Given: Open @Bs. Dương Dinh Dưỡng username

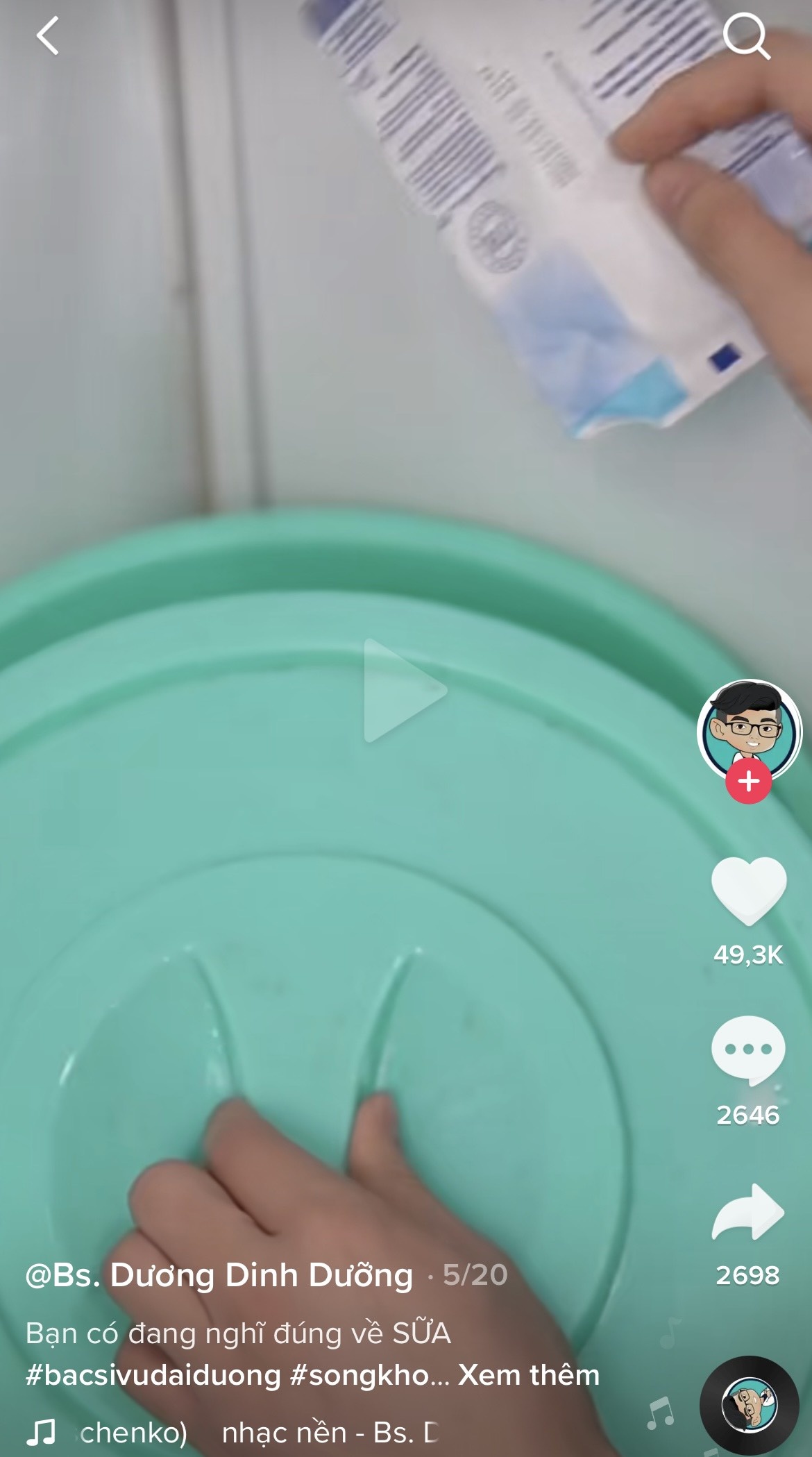Looking at the screenshot, I should point(219,1275).
